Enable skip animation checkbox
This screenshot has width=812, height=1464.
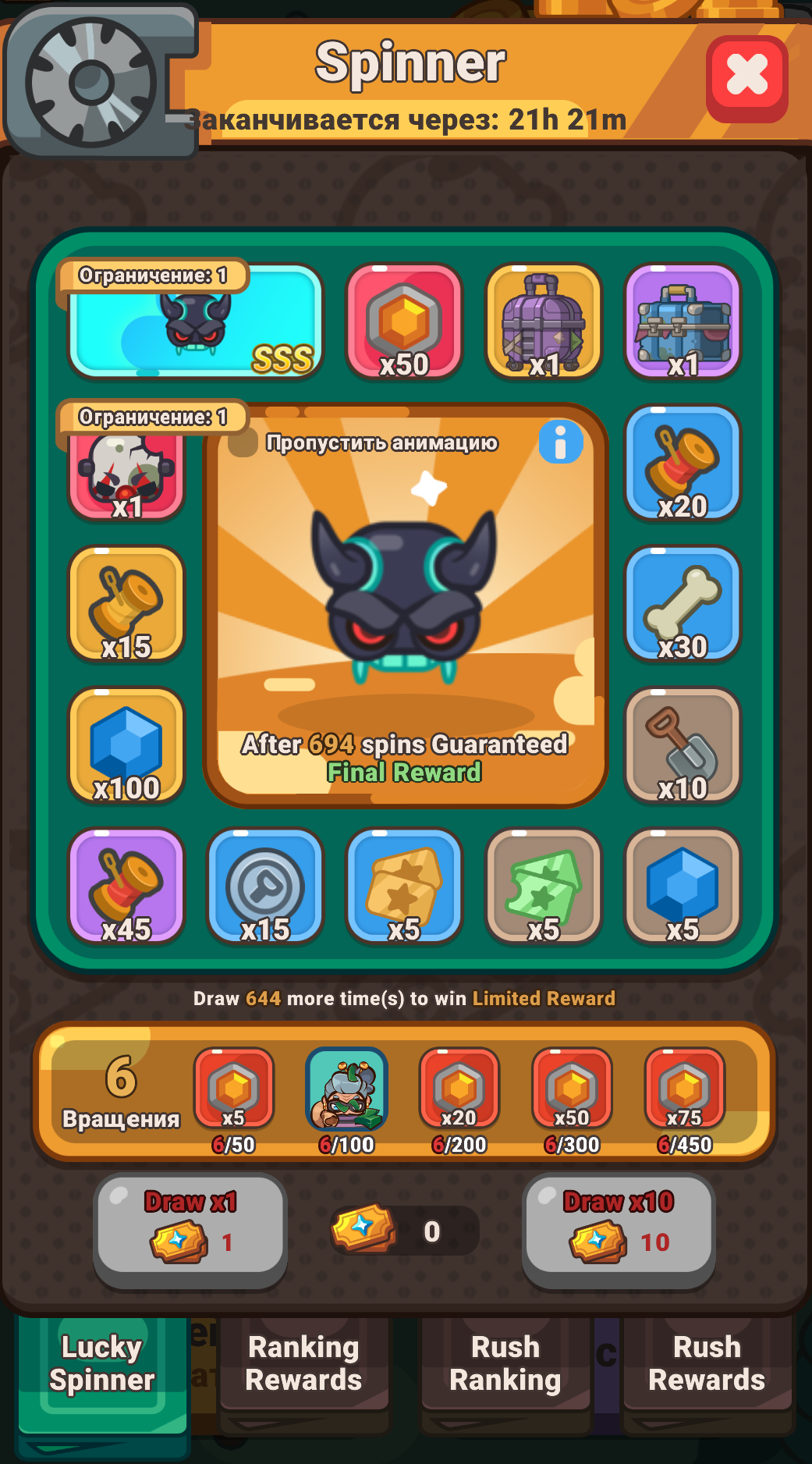pyautogui.click(x=243, y=442)
